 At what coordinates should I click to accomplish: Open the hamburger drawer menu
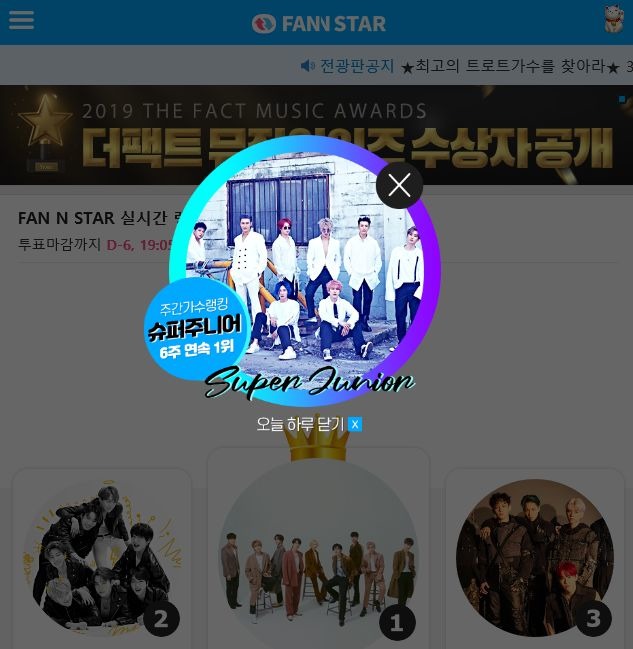(x=22, y=21)
